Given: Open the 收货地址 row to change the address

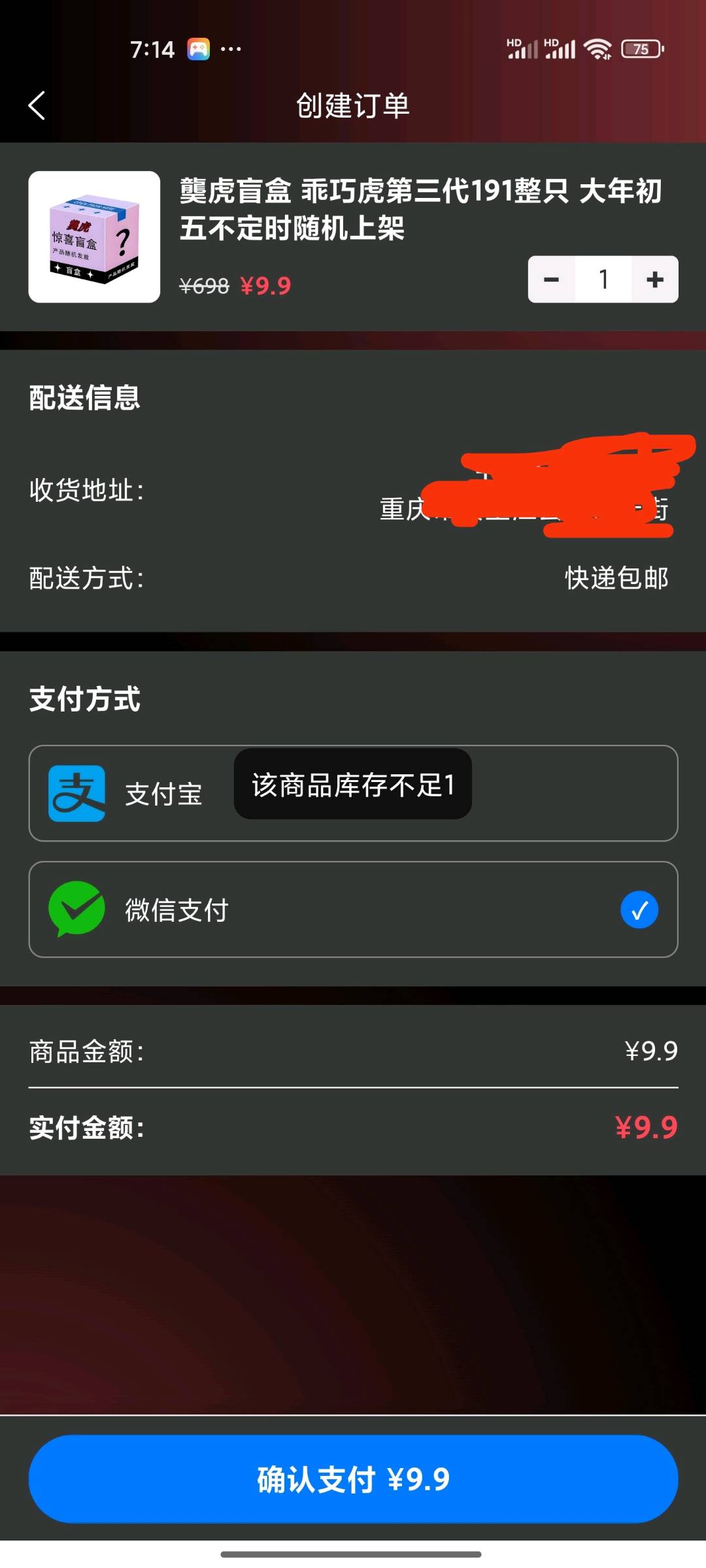Looking at the screenshot, I should [353, 490].
